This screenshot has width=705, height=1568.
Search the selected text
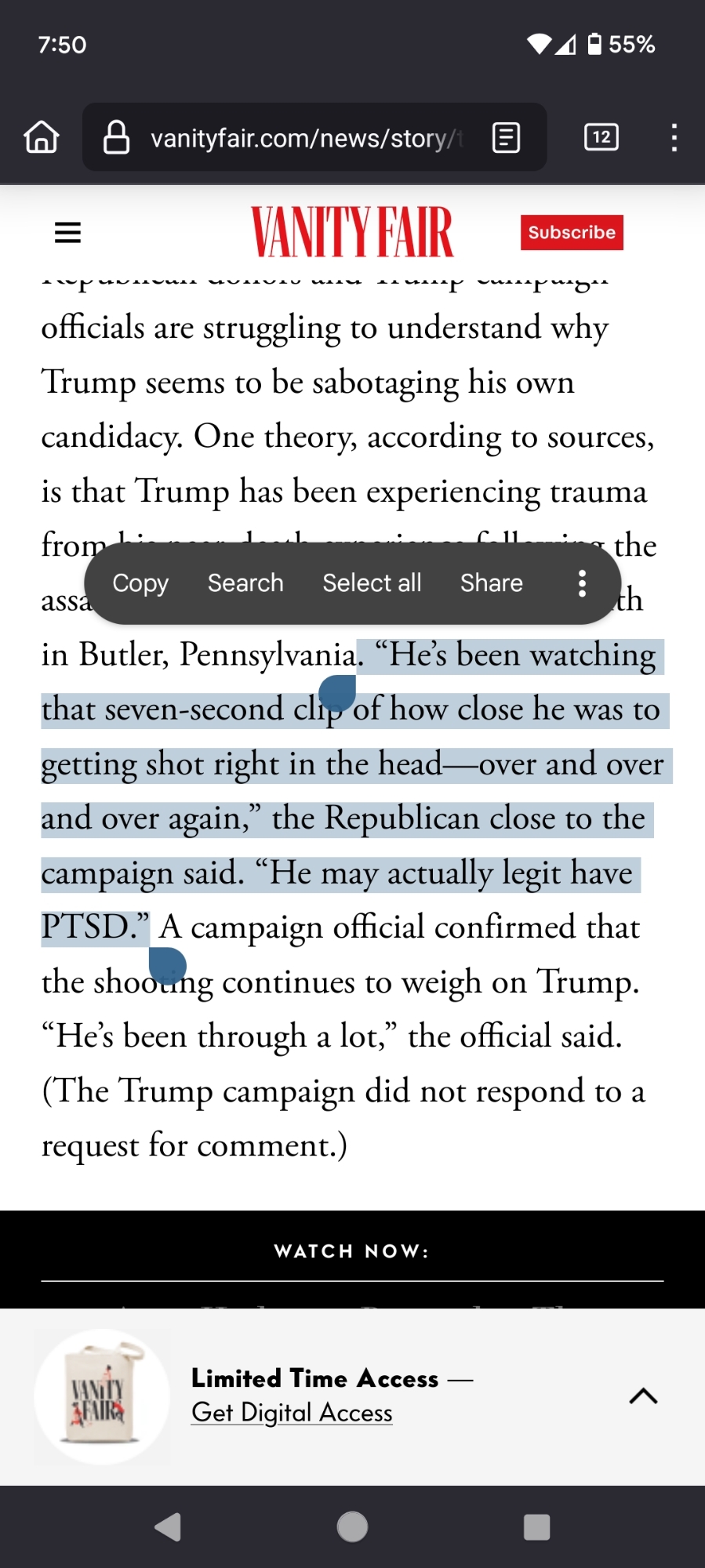coord(245,583)
